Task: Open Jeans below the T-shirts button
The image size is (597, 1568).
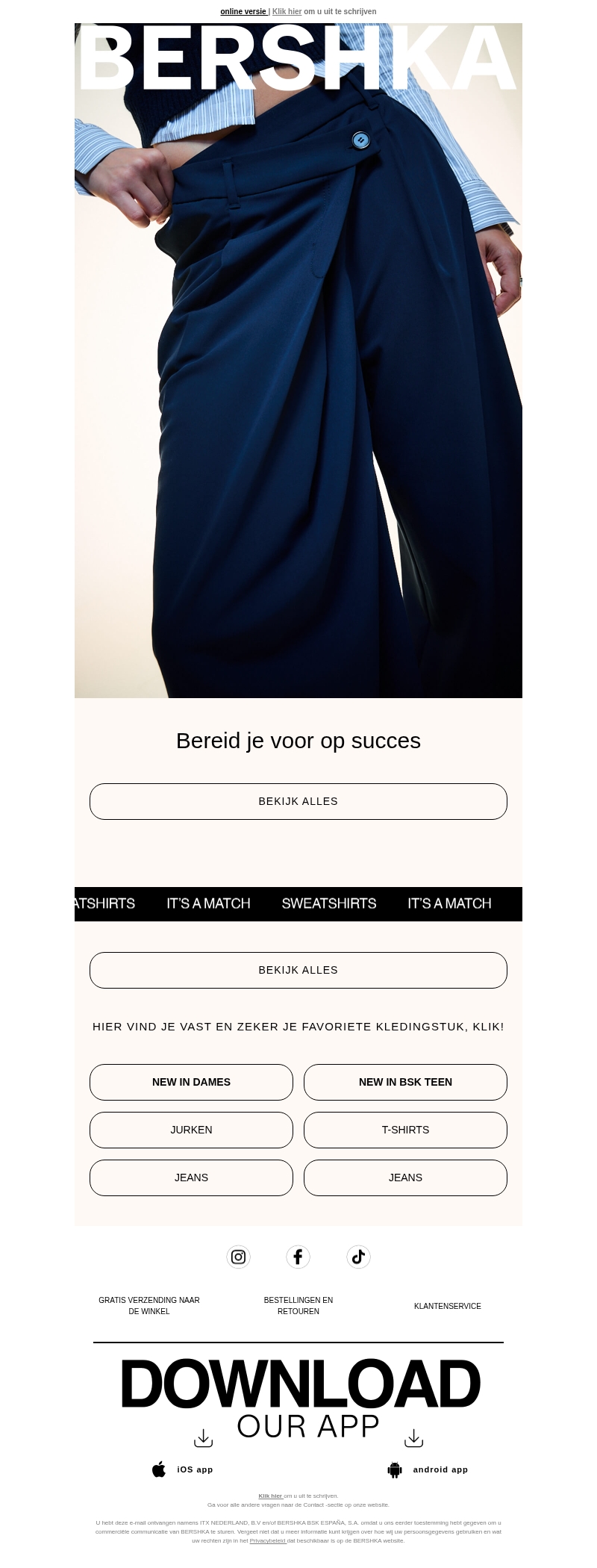Action: tap(405, 1177)
